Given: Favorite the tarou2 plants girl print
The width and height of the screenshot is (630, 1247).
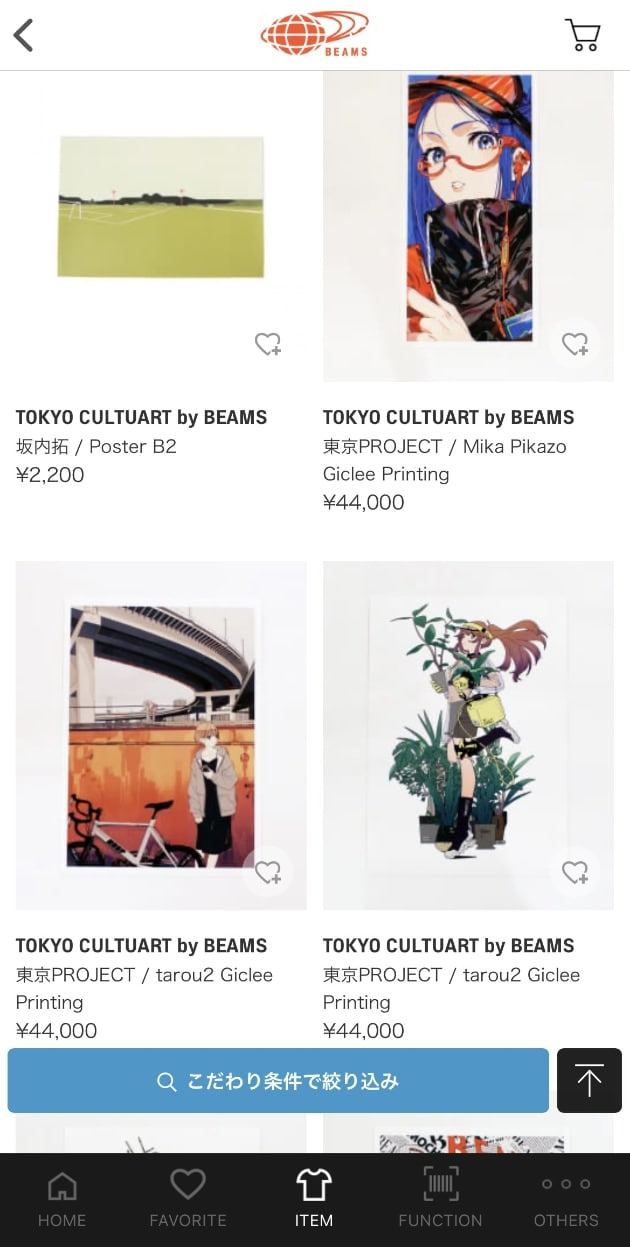Looking at the screenshot, I should point(575,873).
